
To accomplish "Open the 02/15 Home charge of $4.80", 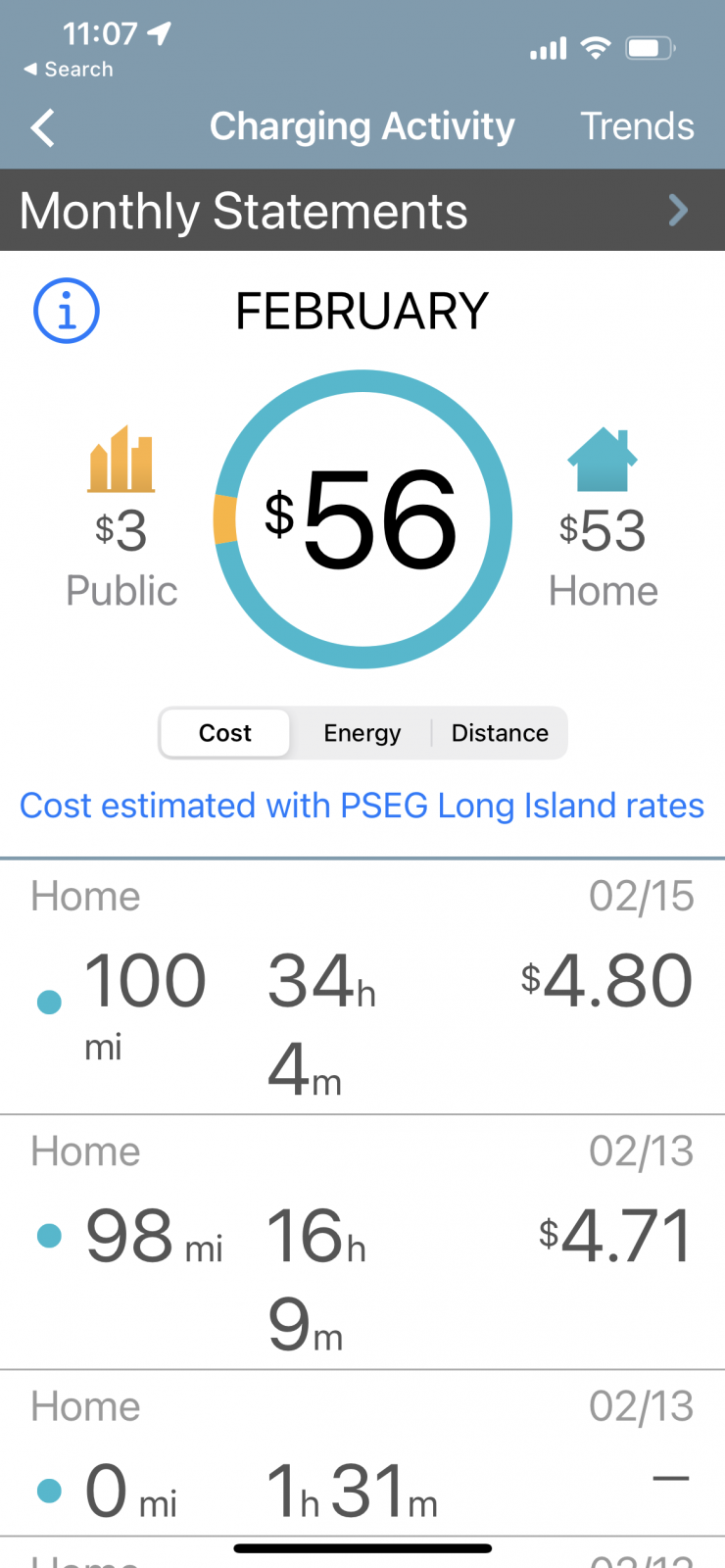I will click(362, 988).
